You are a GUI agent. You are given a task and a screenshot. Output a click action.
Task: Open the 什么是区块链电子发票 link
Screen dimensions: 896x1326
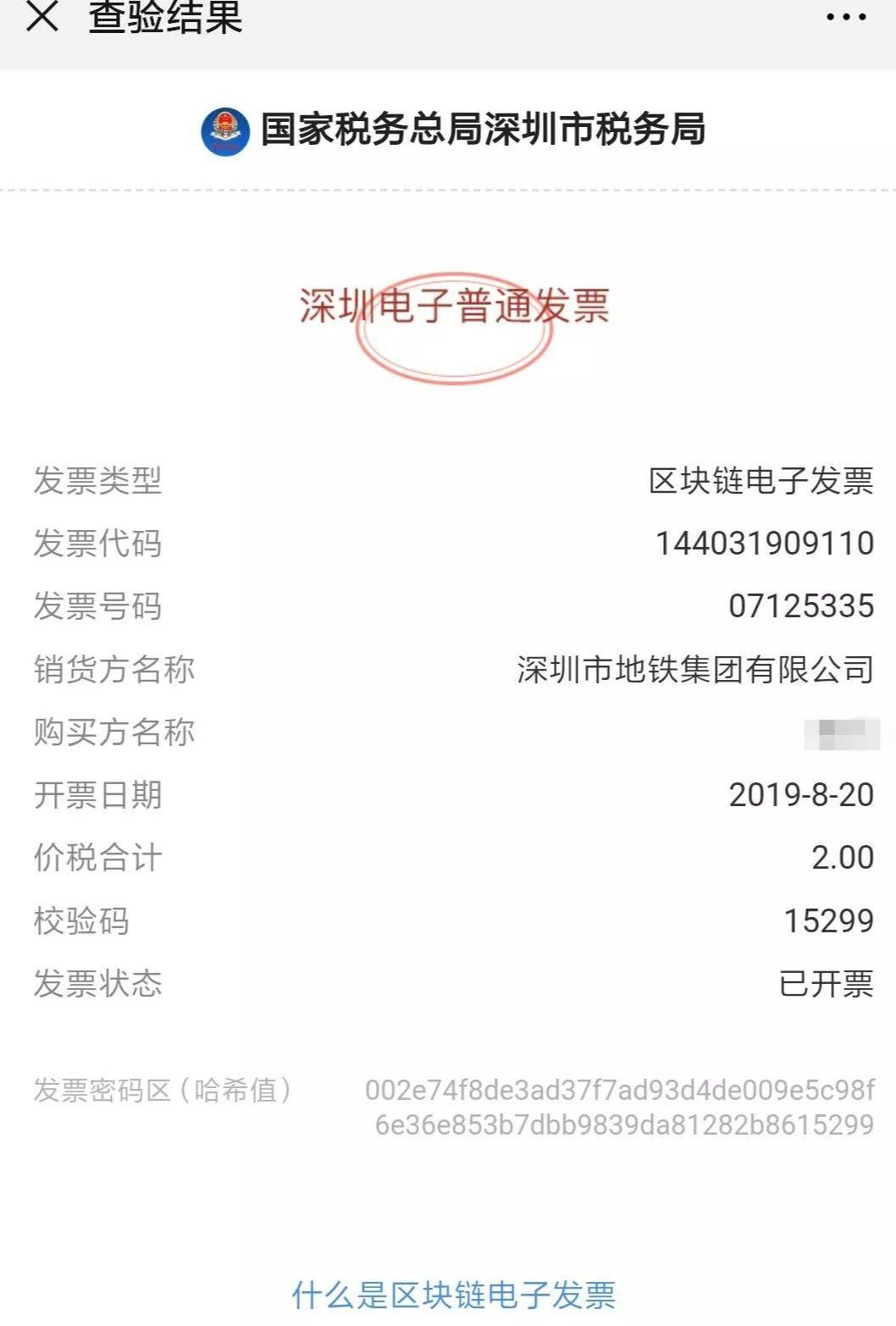click(453, 1294)
